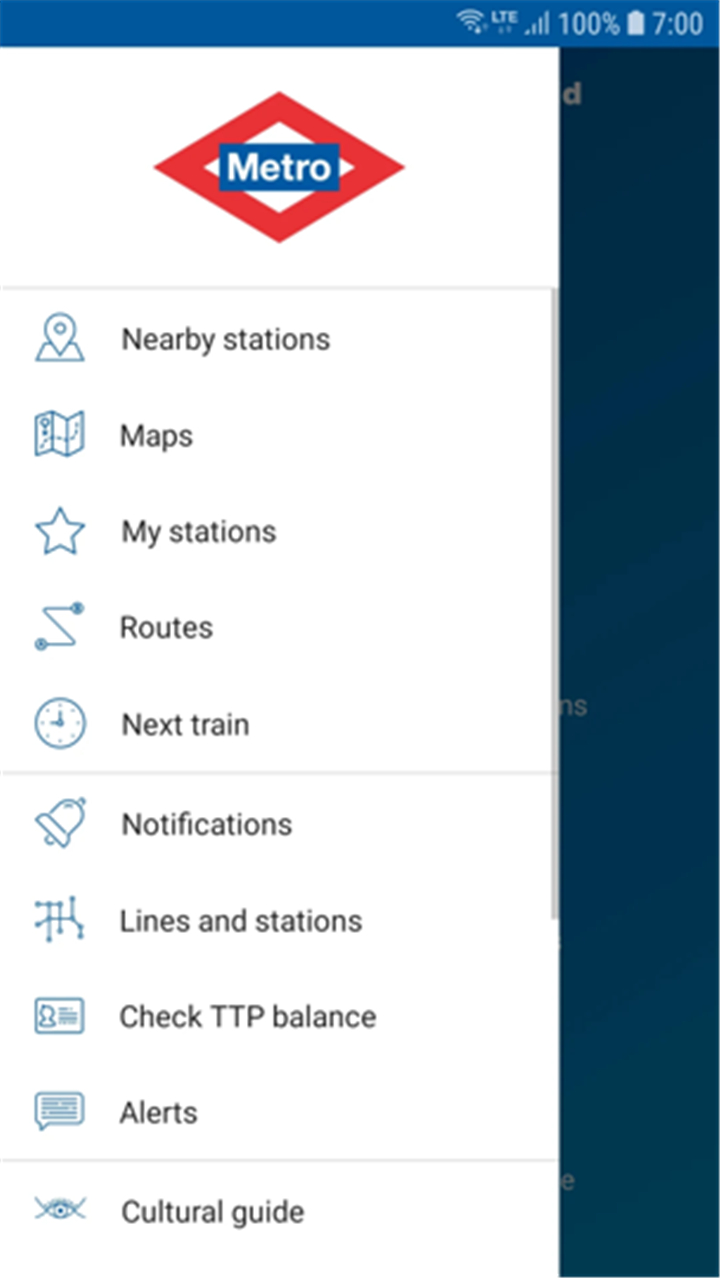The height and width of the screenshot is (1278, 720).
Task: Open Notifications from the drawer
Action: click(278, 824)
